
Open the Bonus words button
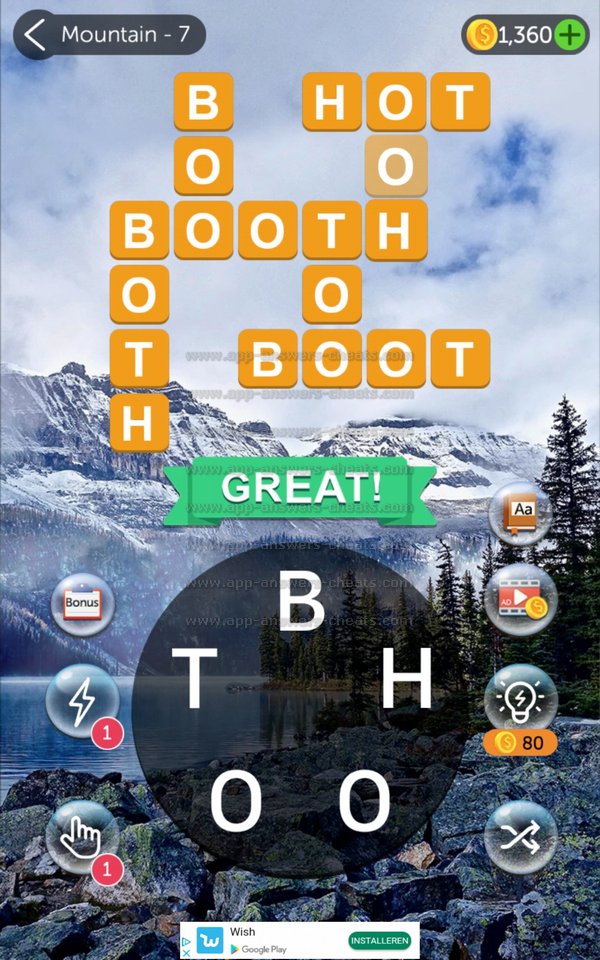point(83,605)
